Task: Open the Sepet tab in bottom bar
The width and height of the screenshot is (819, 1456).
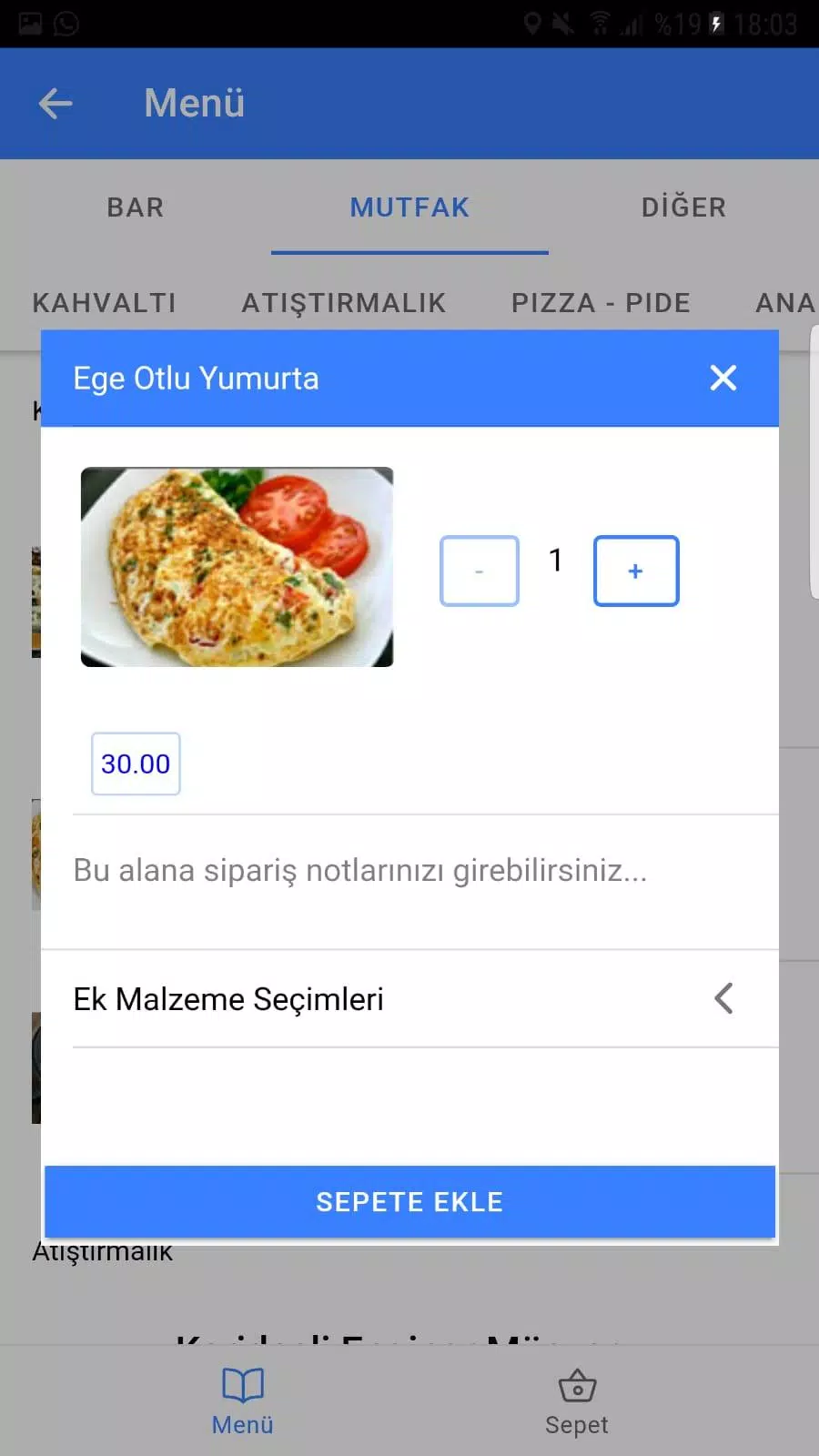Action: [x=577, y=1401]
